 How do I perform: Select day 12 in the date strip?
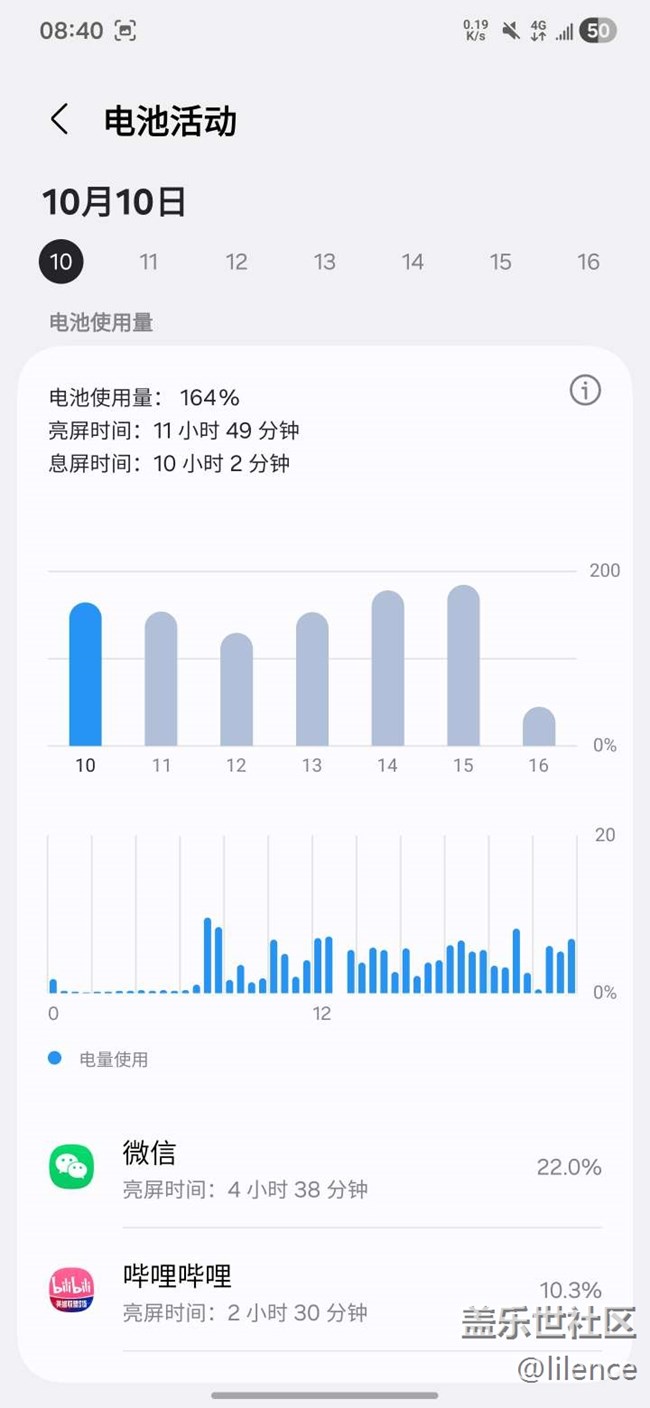coord(236,262)
